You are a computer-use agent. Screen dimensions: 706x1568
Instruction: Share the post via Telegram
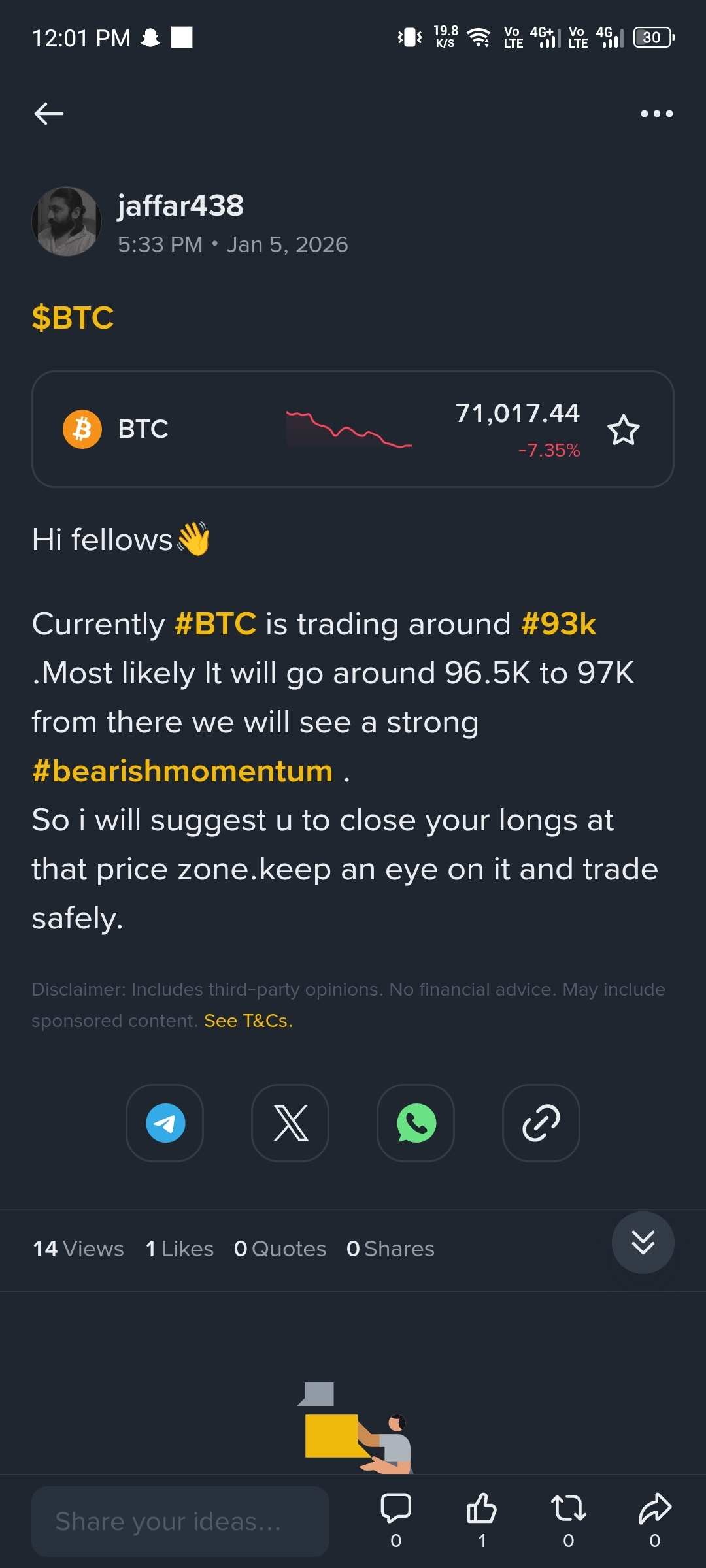165,1122
